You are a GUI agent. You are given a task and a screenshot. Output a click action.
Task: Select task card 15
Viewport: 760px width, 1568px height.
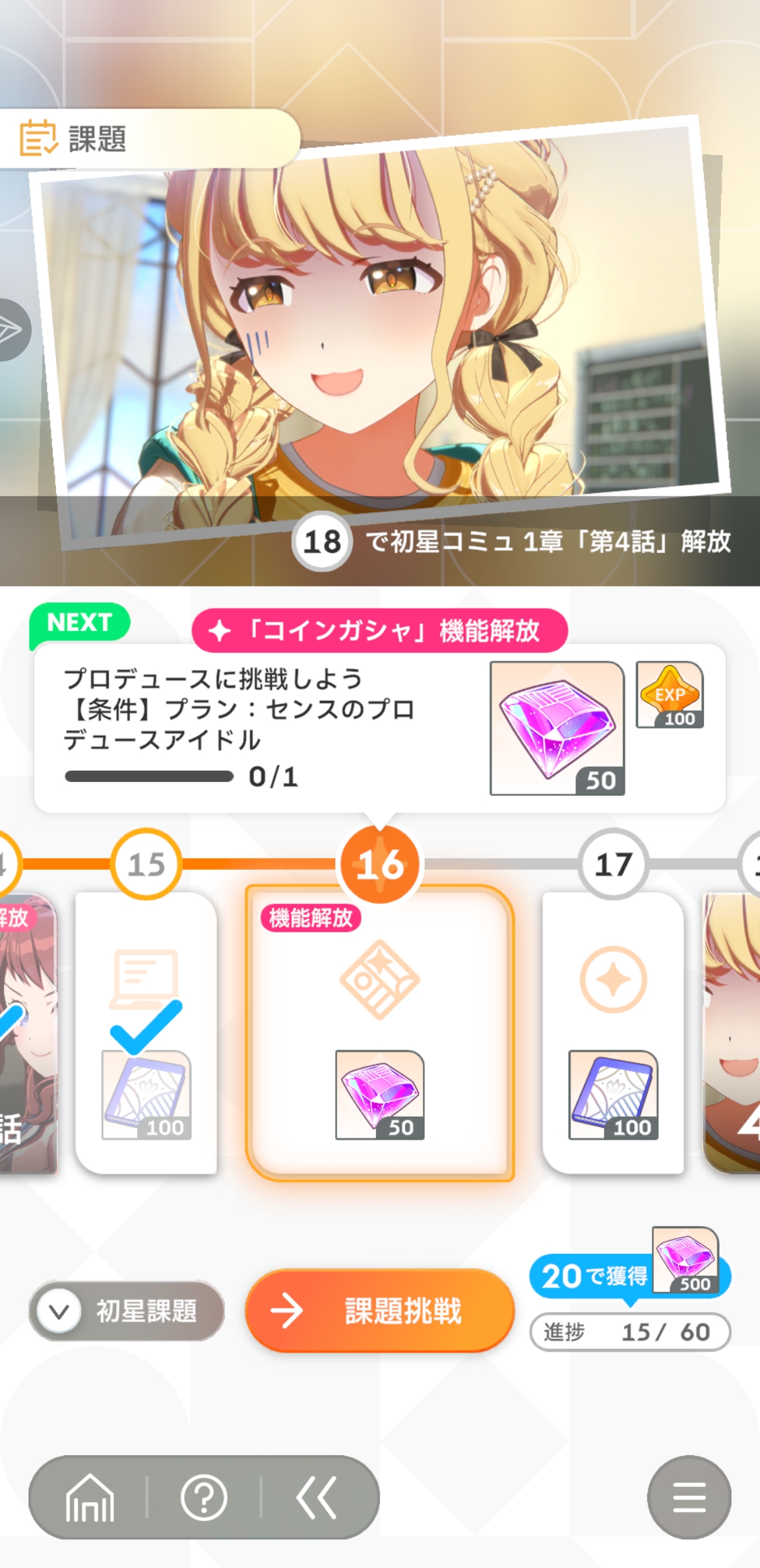tap(146, 1033)
